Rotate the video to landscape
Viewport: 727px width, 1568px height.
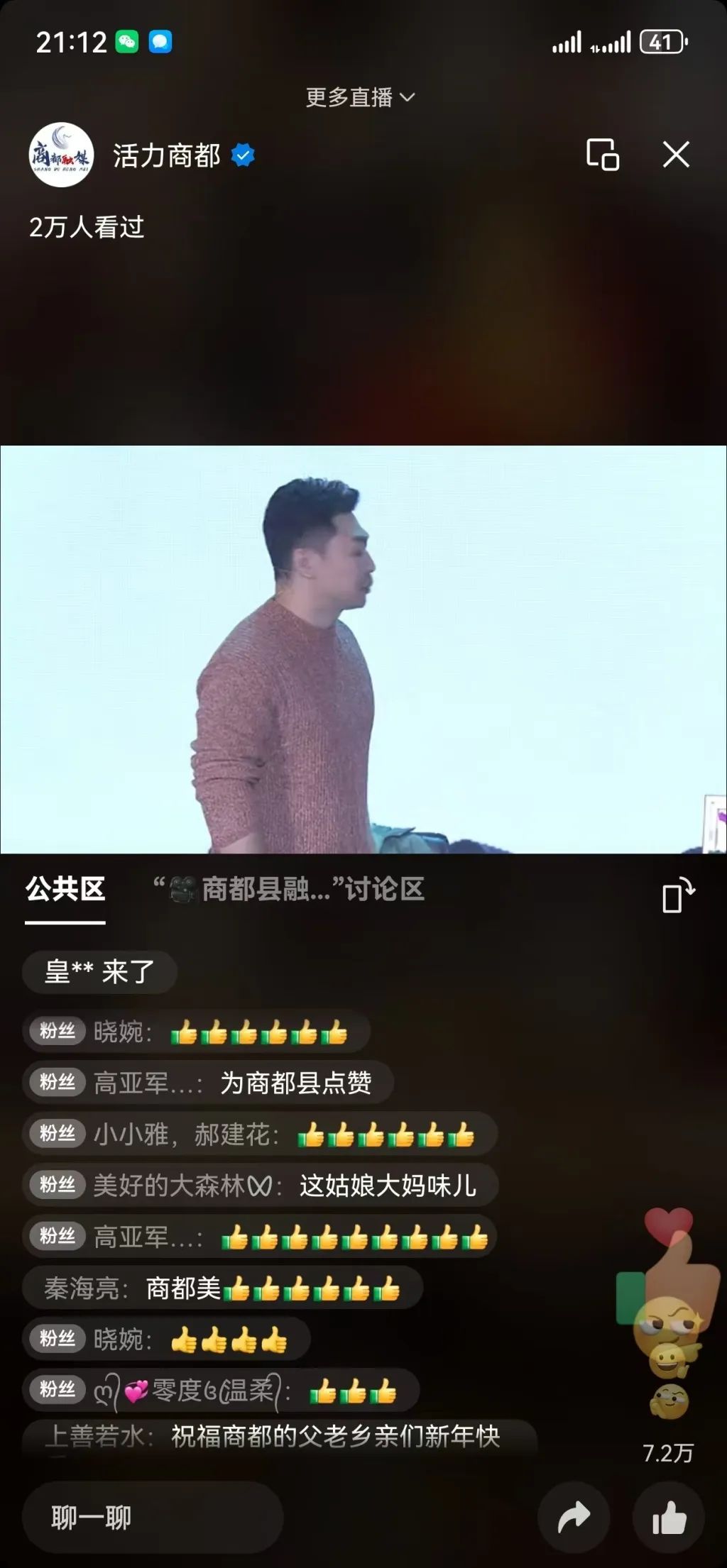(678, 895)
